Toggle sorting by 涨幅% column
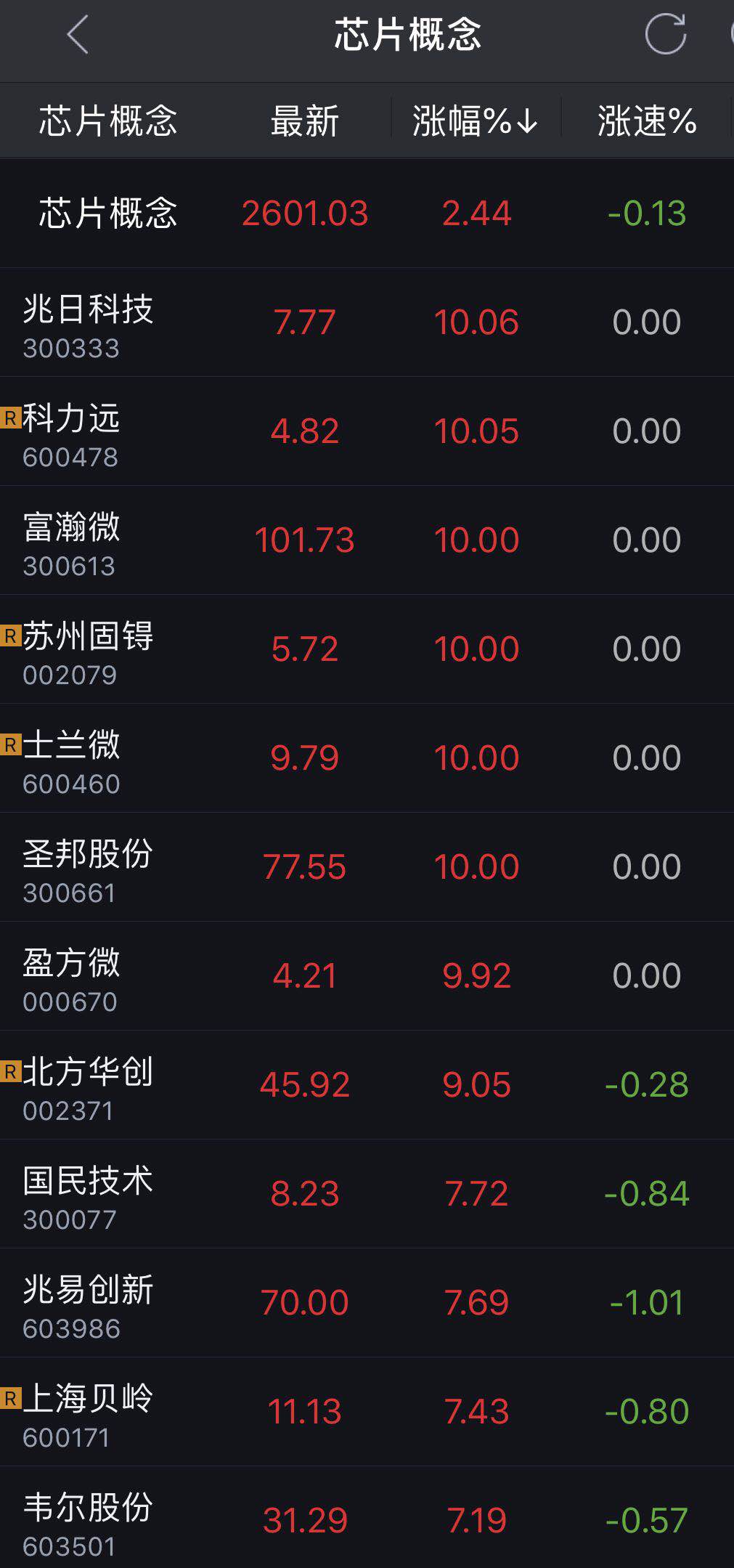Viewport: 734px width, 1568px height. tap(475, 121)
